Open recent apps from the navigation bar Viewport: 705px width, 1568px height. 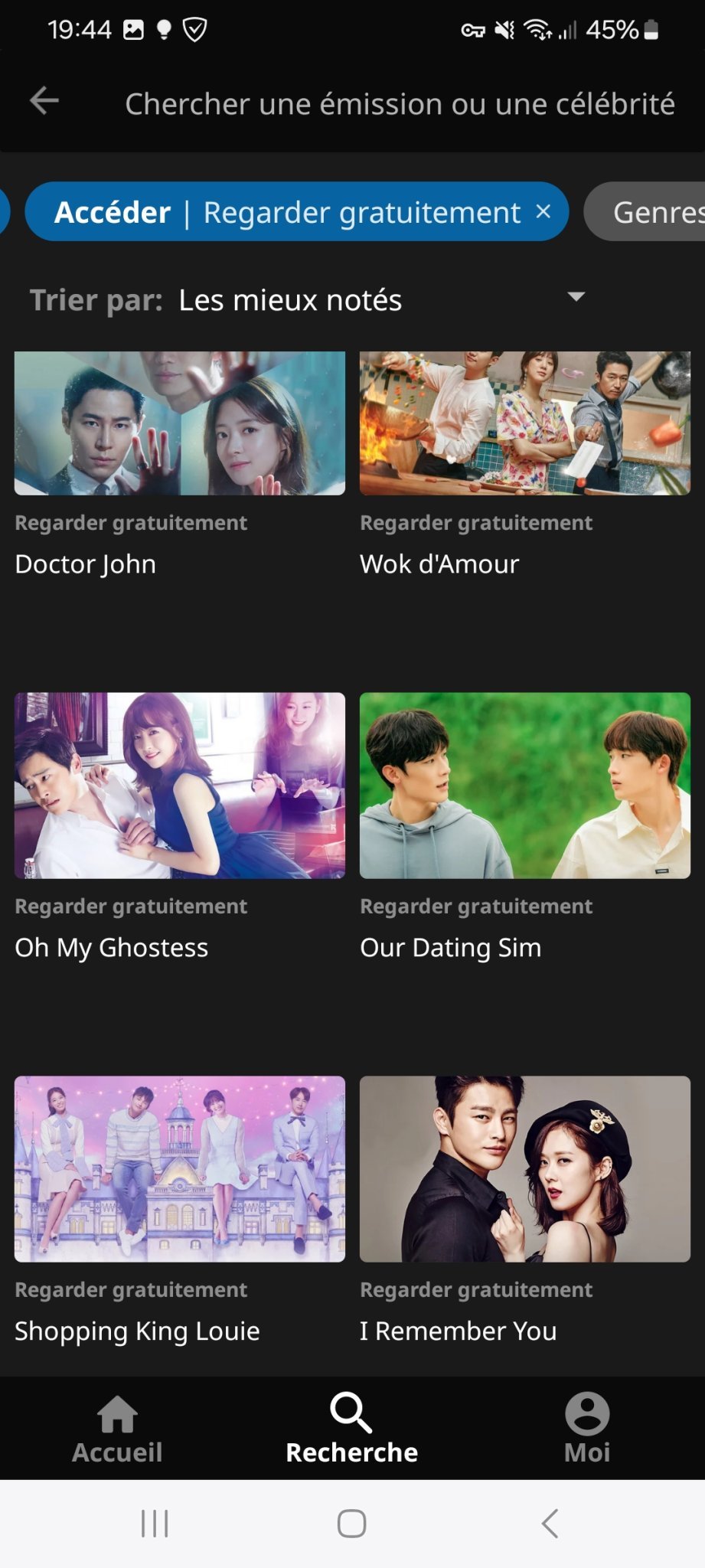155,1524
